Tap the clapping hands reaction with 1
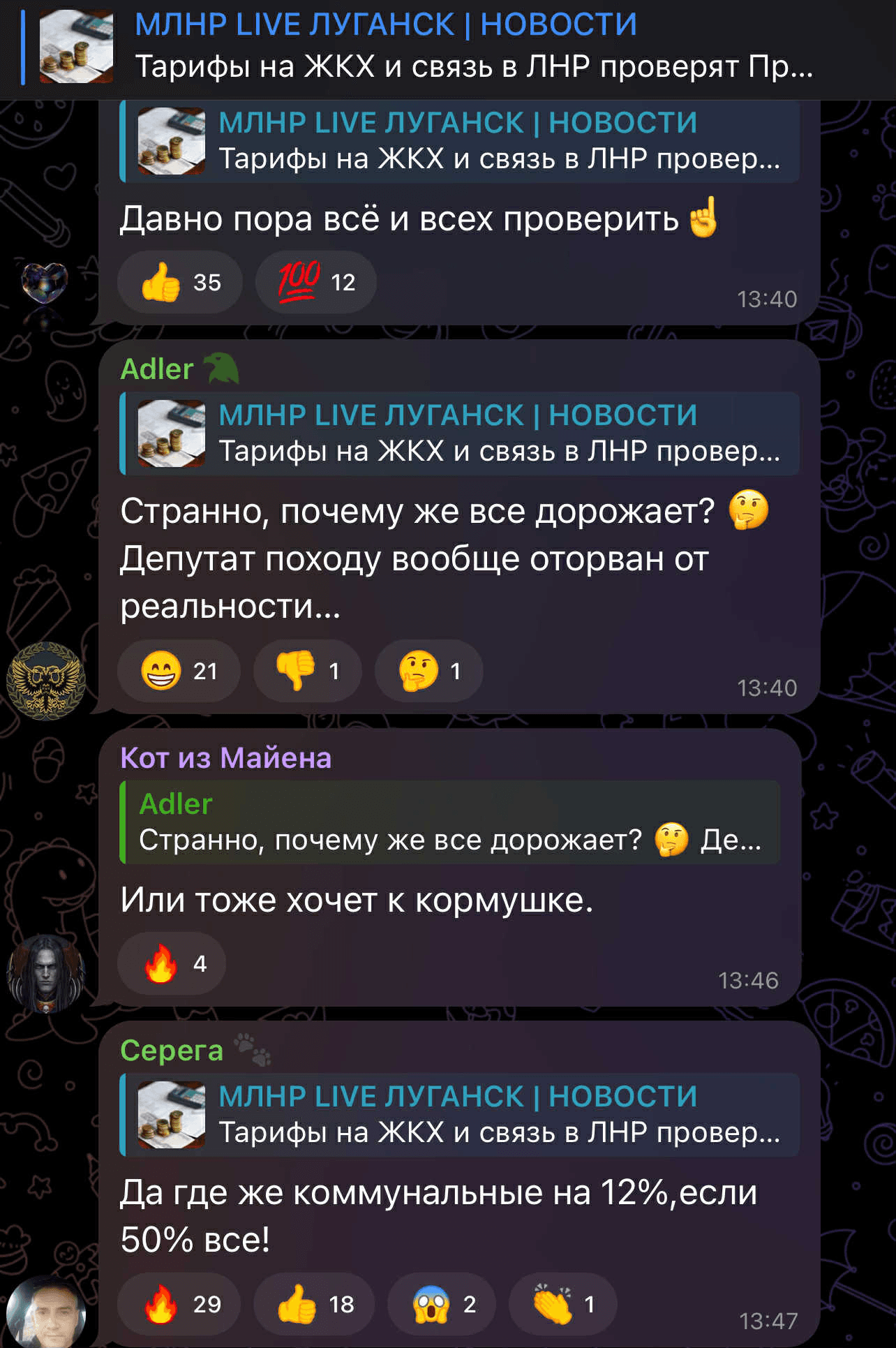Viewport: 896px width, 1348px height. point(562,1304)
